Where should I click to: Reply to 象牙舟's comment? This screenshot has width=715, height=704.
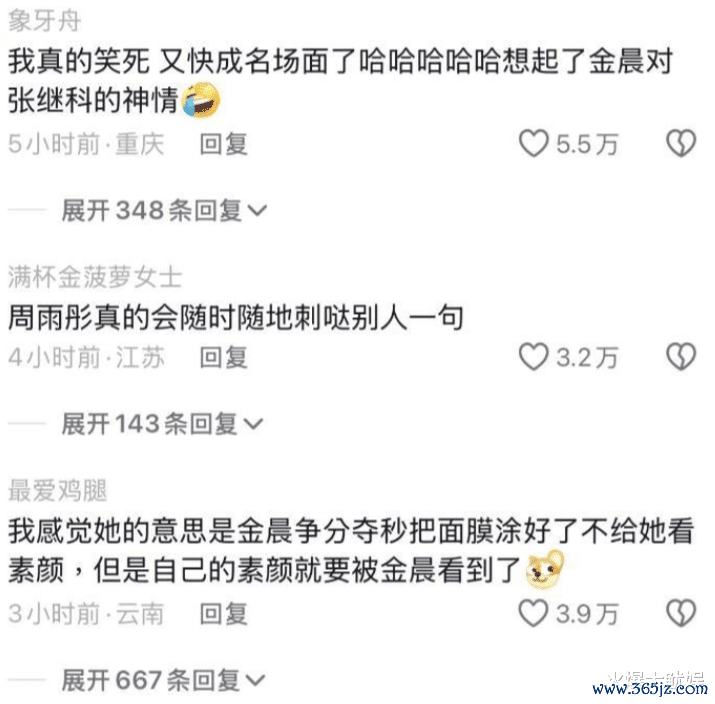pos(224,144)
